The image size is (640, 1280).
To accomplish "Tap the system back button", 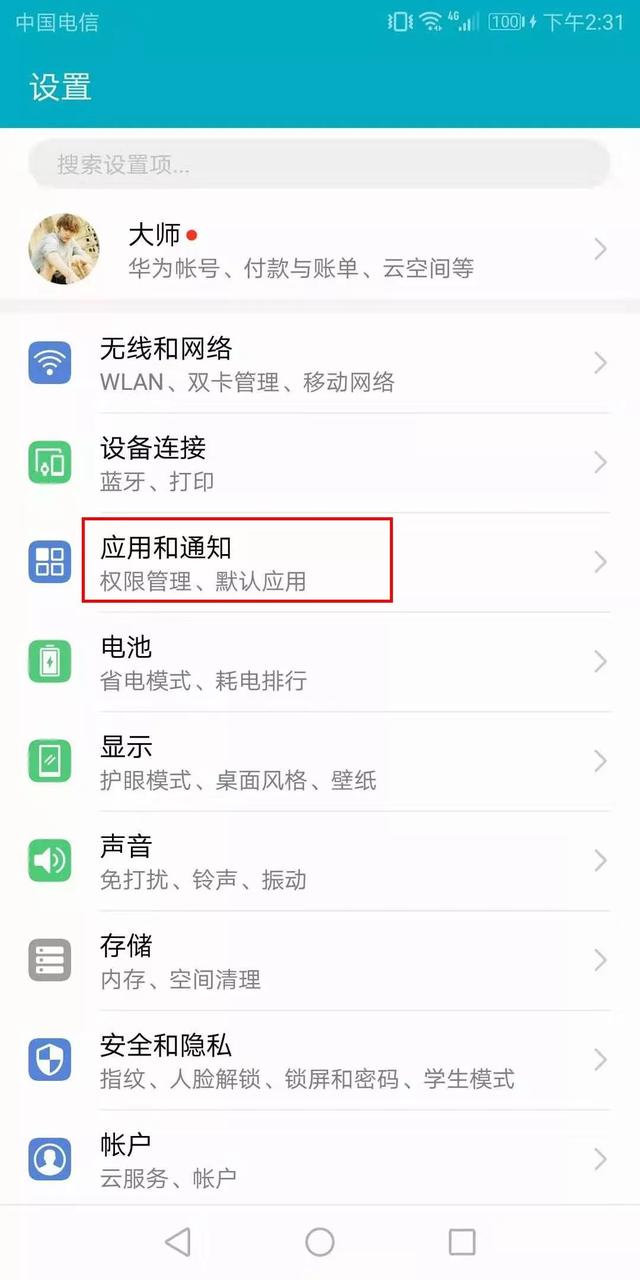I will coord(177,1242).
